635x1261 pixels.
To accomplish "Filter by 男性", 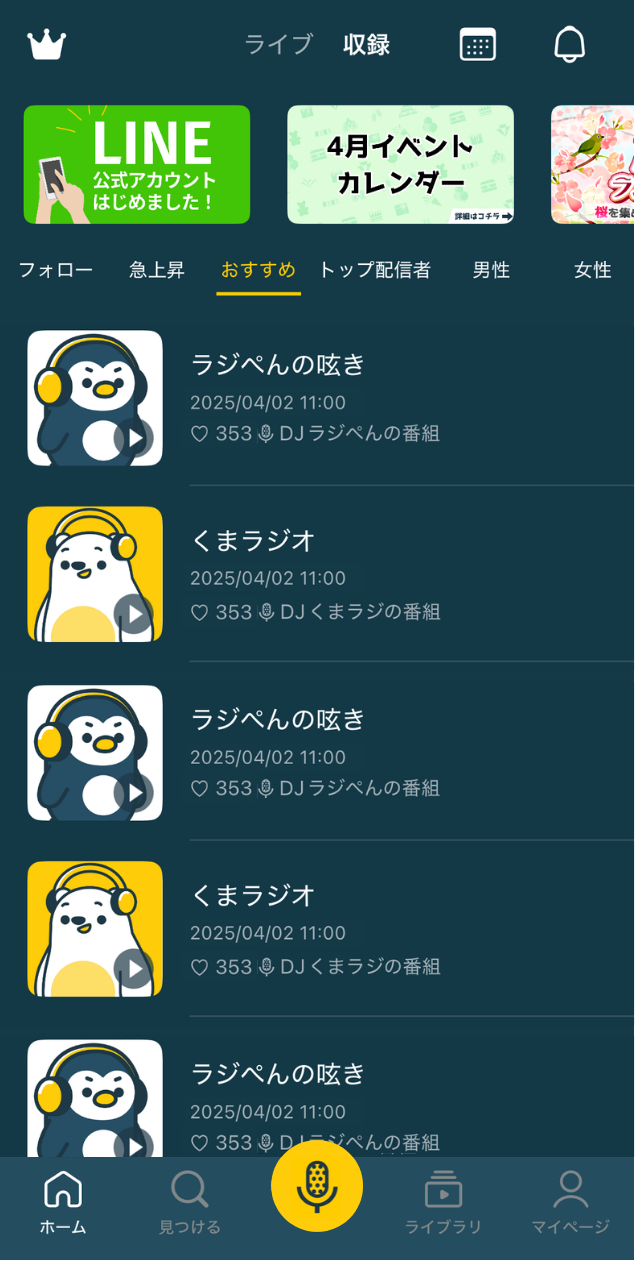I will (x=491, y=270).
